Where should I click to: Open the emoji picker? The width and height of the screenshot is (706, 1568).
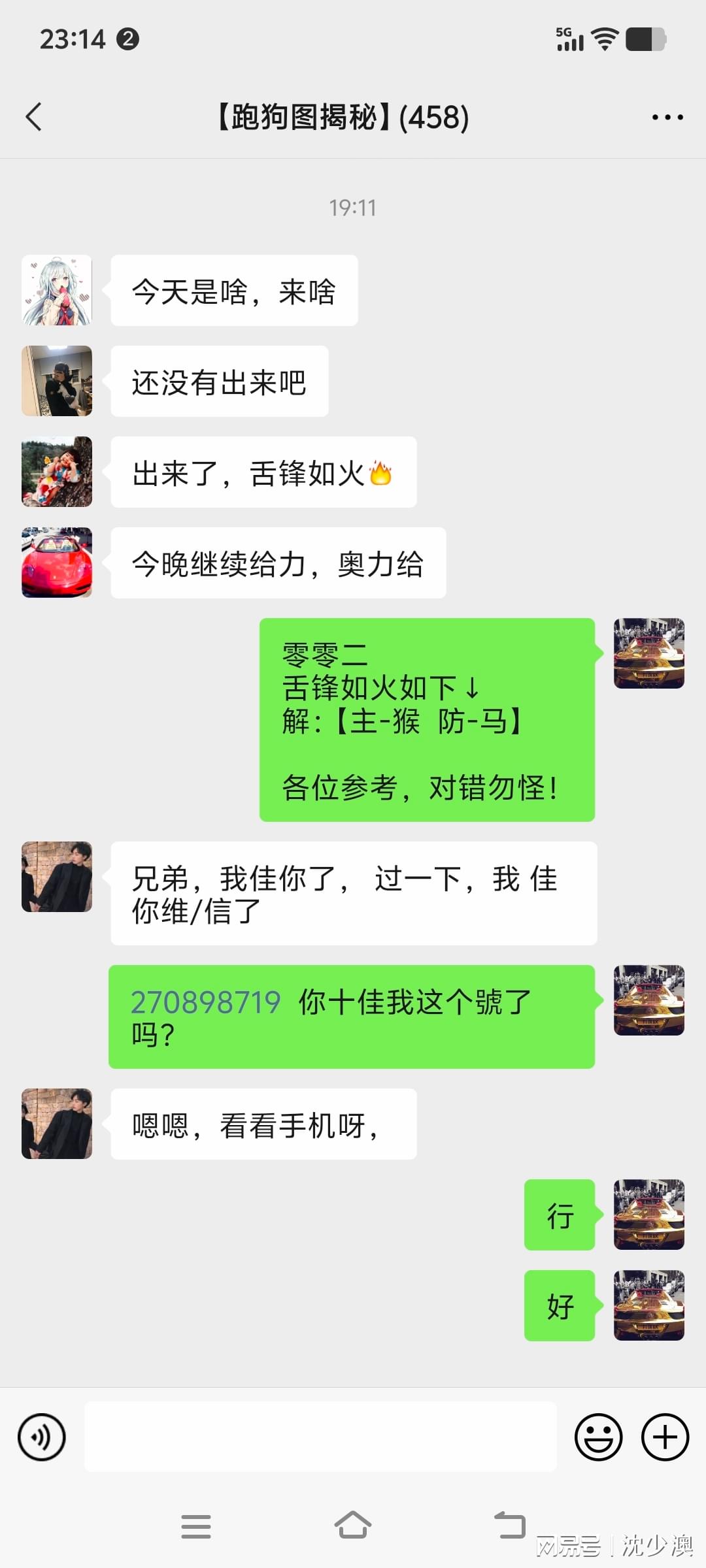click(598, 1437)
